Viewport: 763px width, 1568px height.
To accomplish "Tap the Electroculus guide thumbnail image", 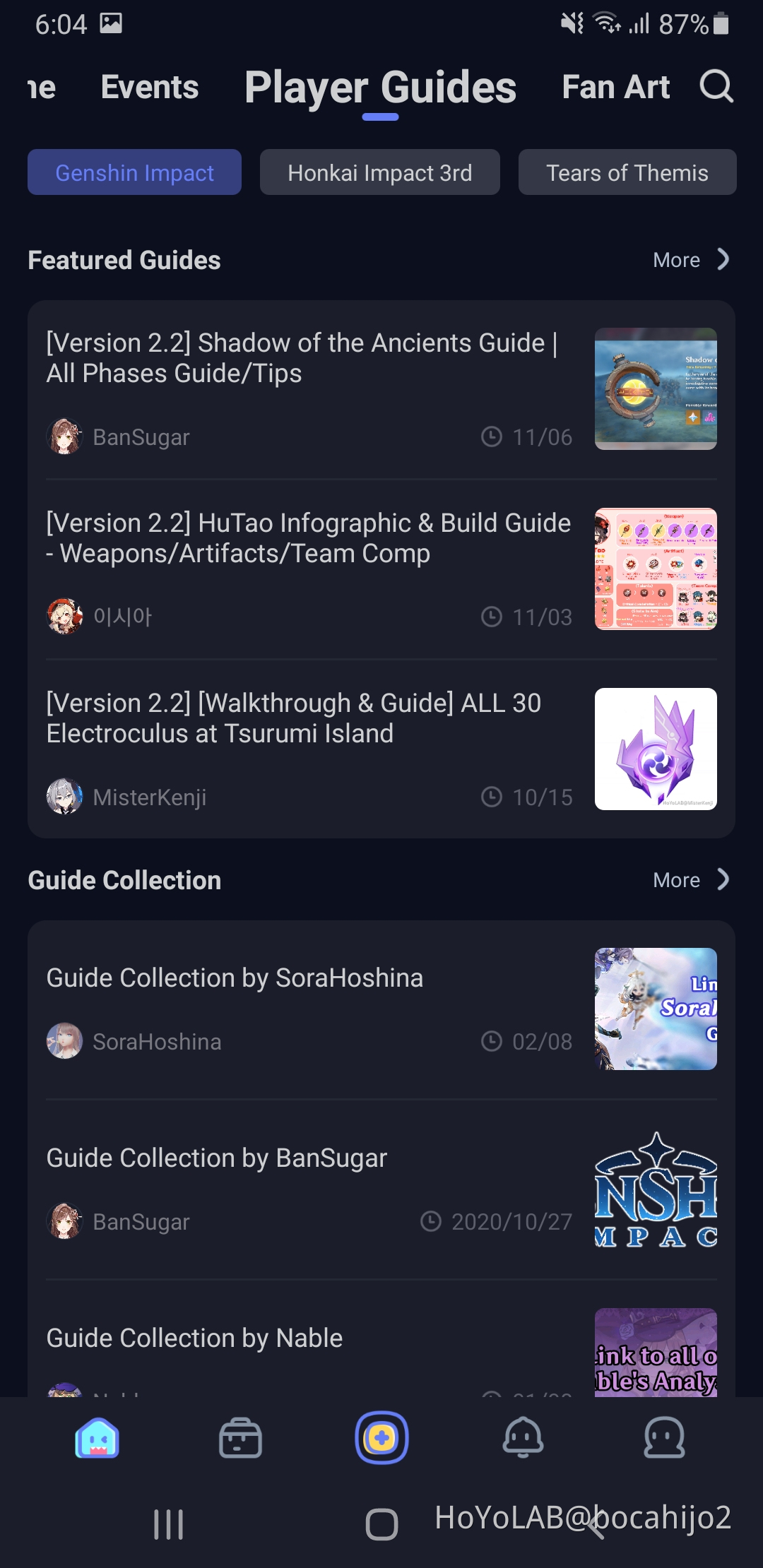I will [656, 749].
